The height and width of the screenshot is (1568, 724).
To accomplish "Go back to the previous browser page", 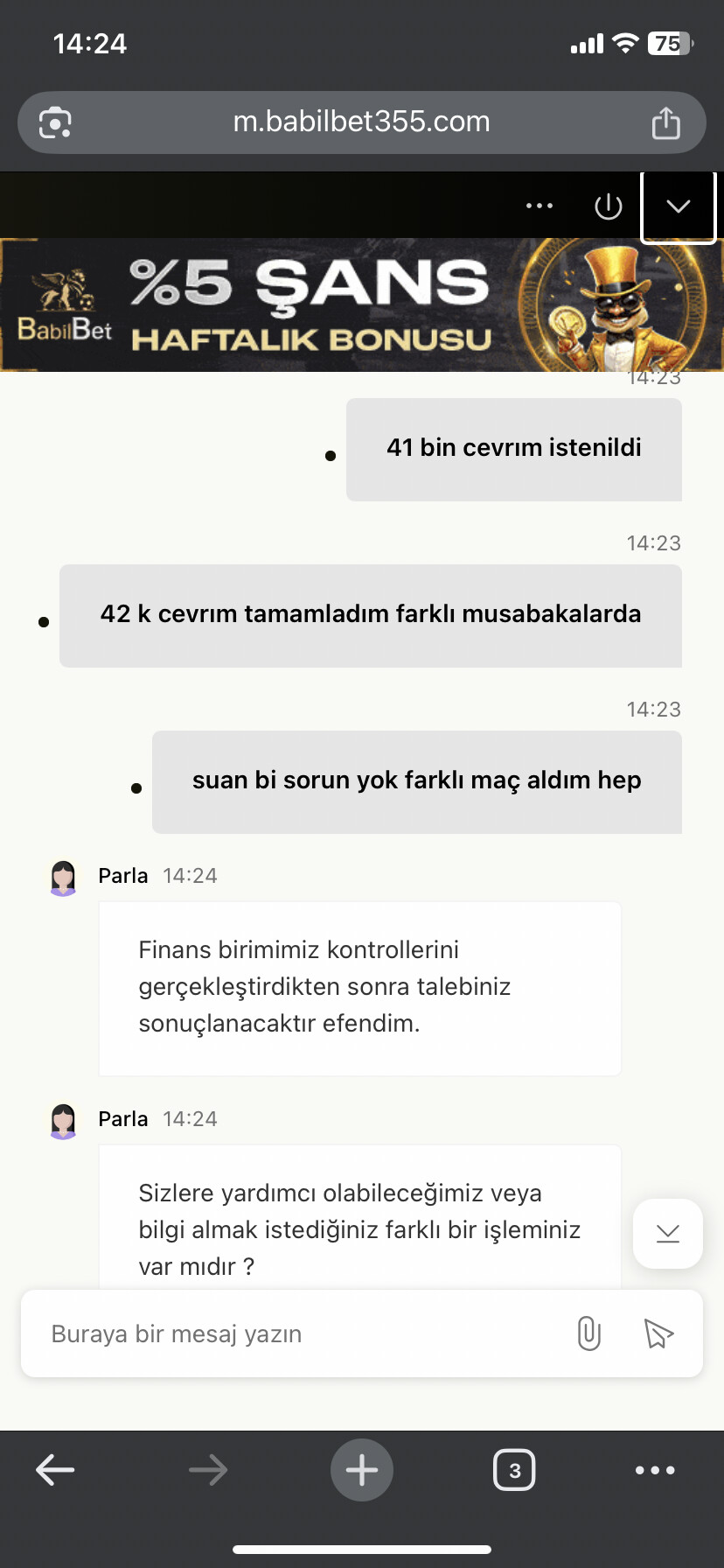I will pyautogui.click(x=55, y=1470).
